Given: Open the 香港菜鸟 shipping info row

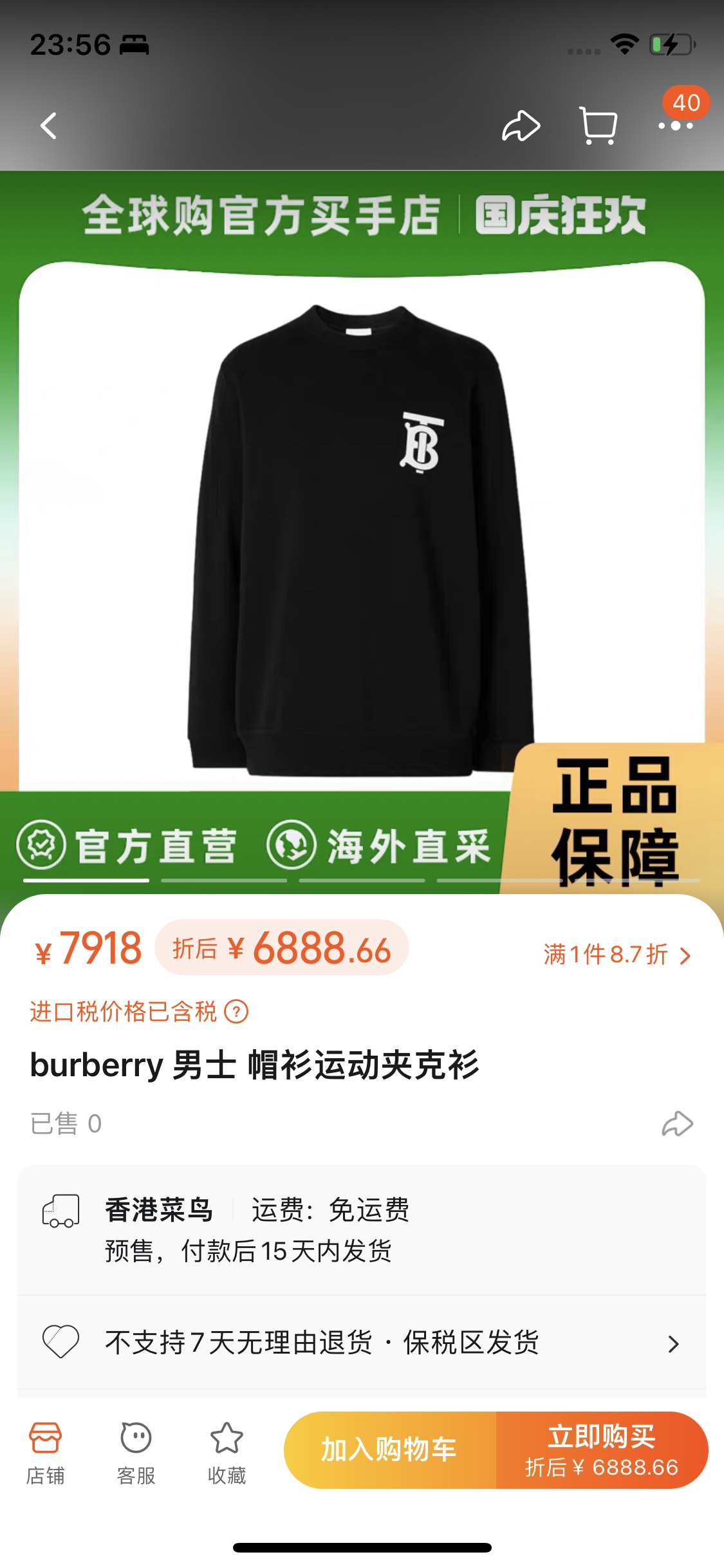Looking at the screenshot, I should 362,1229.
